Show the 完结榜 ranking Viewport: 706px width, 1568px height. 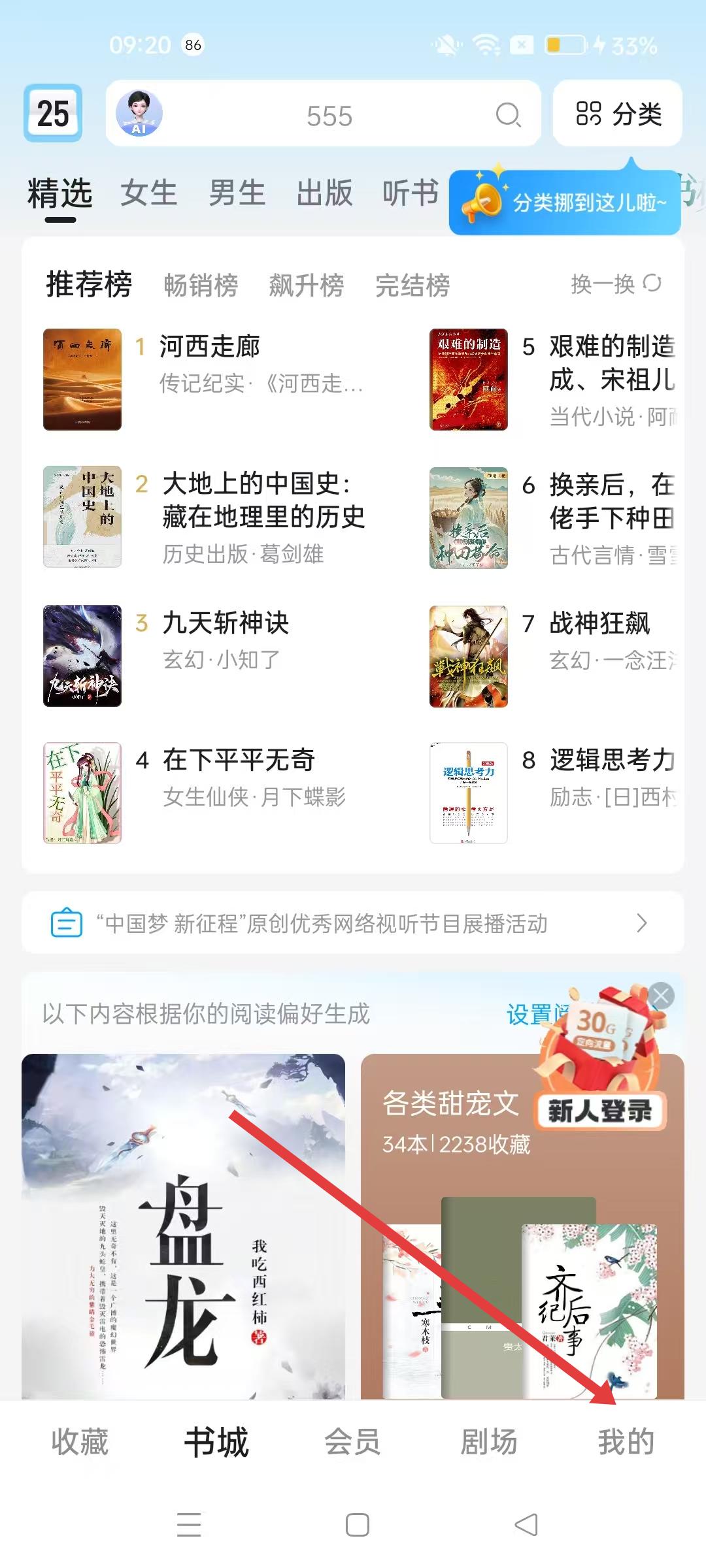click(412, 285)
